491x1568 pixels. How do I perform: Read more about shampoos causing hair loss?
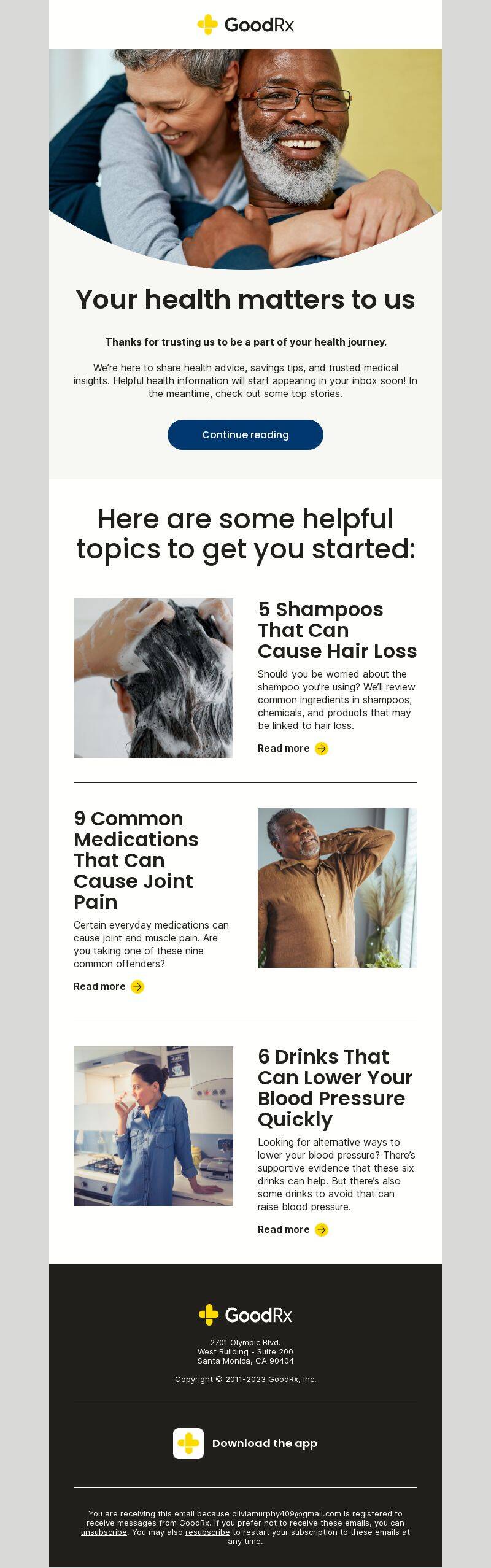pos(293,748)
